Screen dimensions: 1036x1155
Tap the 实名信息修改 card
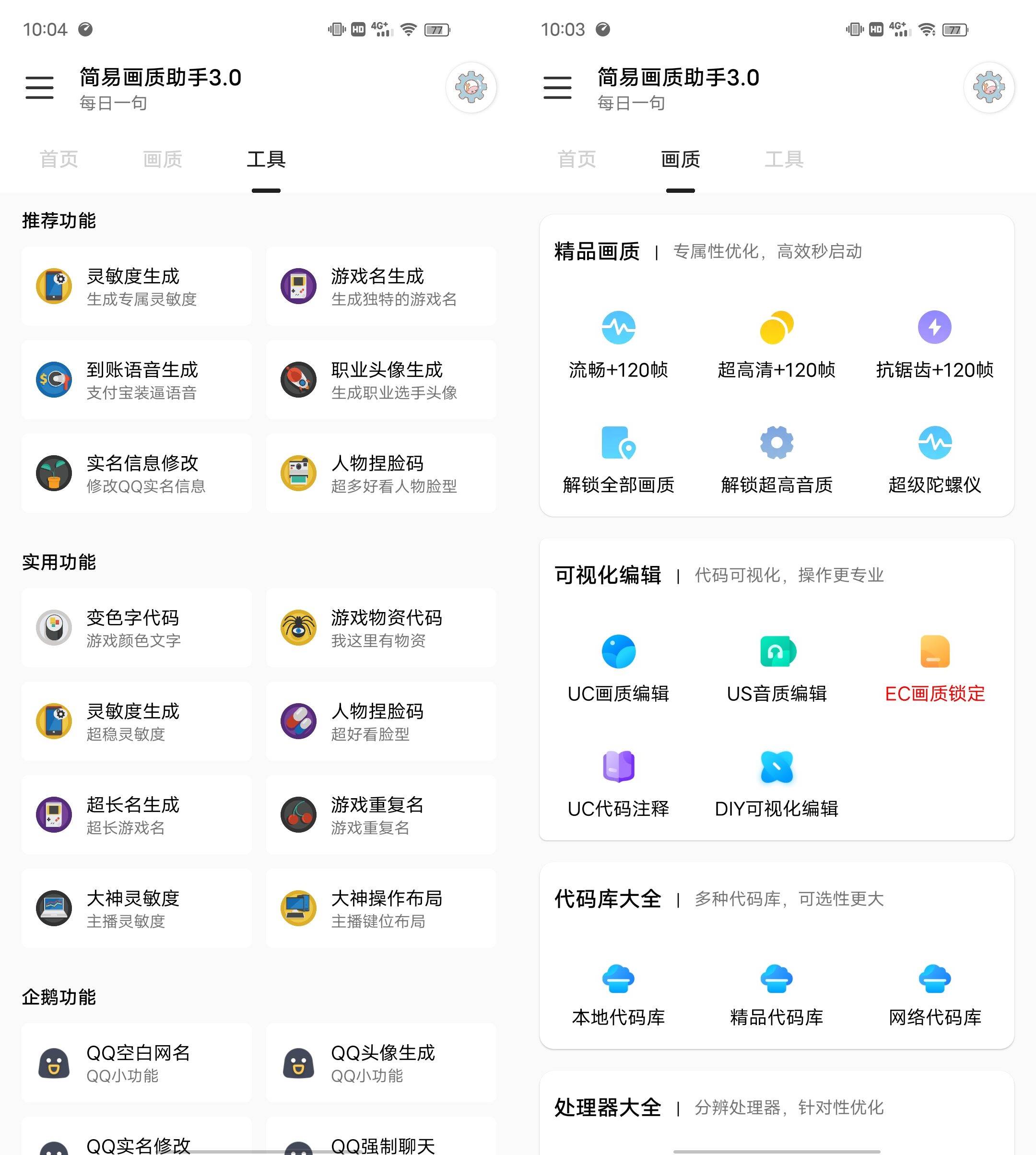(137, 473)
